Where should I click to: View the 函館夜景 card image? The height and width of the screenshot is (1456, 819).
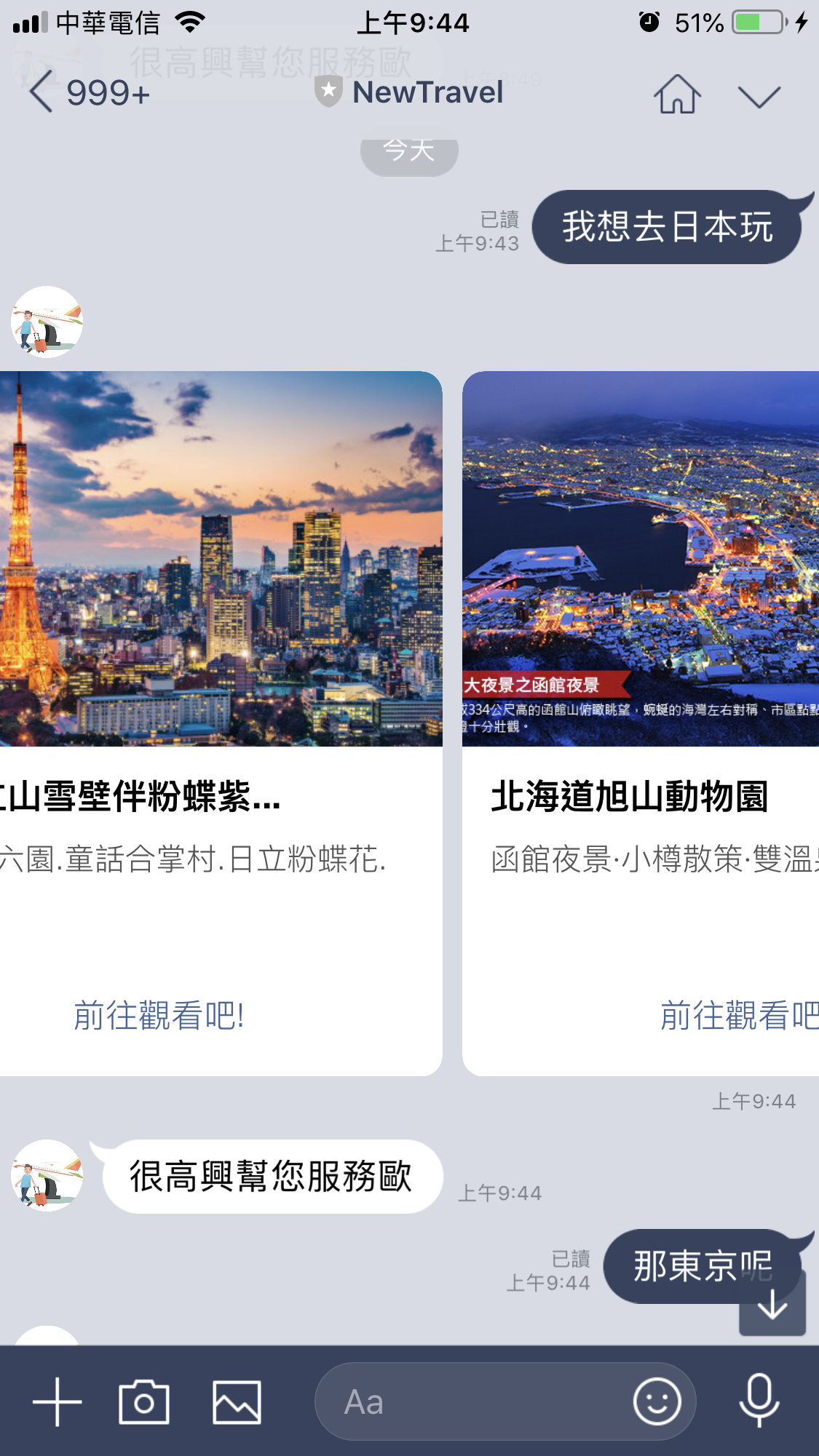pyautogui.click(x=641, y=558)
